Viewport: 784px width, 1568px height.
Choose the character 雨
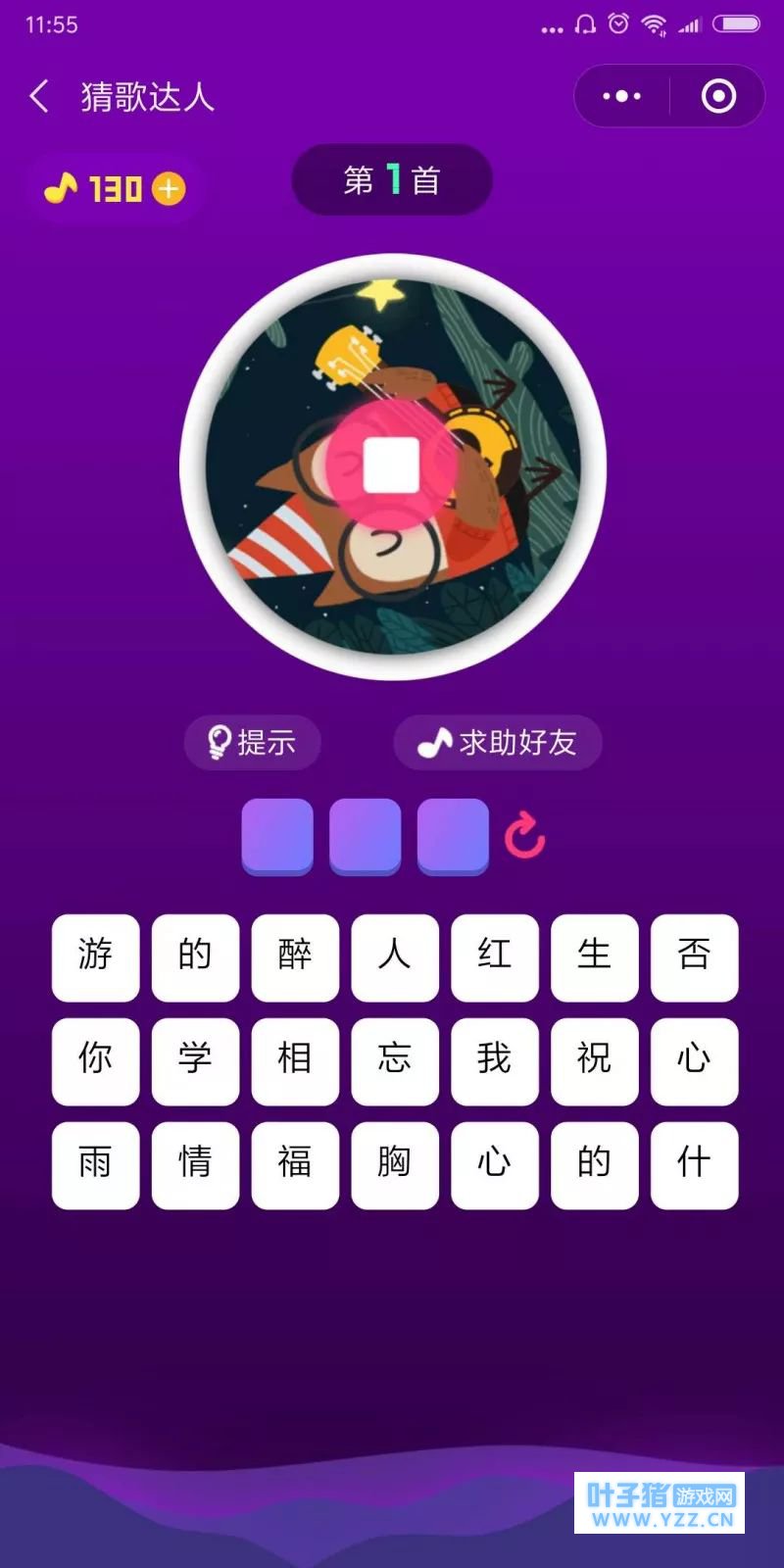[95, 1165]
